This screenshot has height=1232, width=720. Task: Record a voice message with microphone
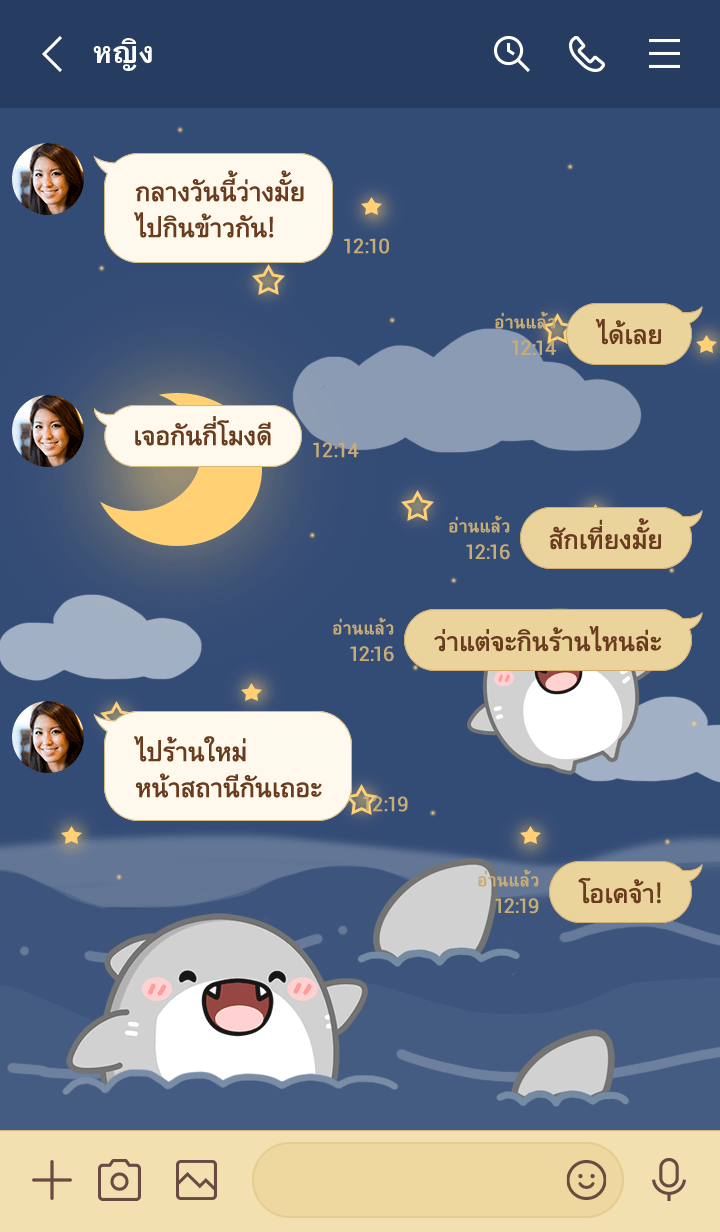coord(668,1180)
